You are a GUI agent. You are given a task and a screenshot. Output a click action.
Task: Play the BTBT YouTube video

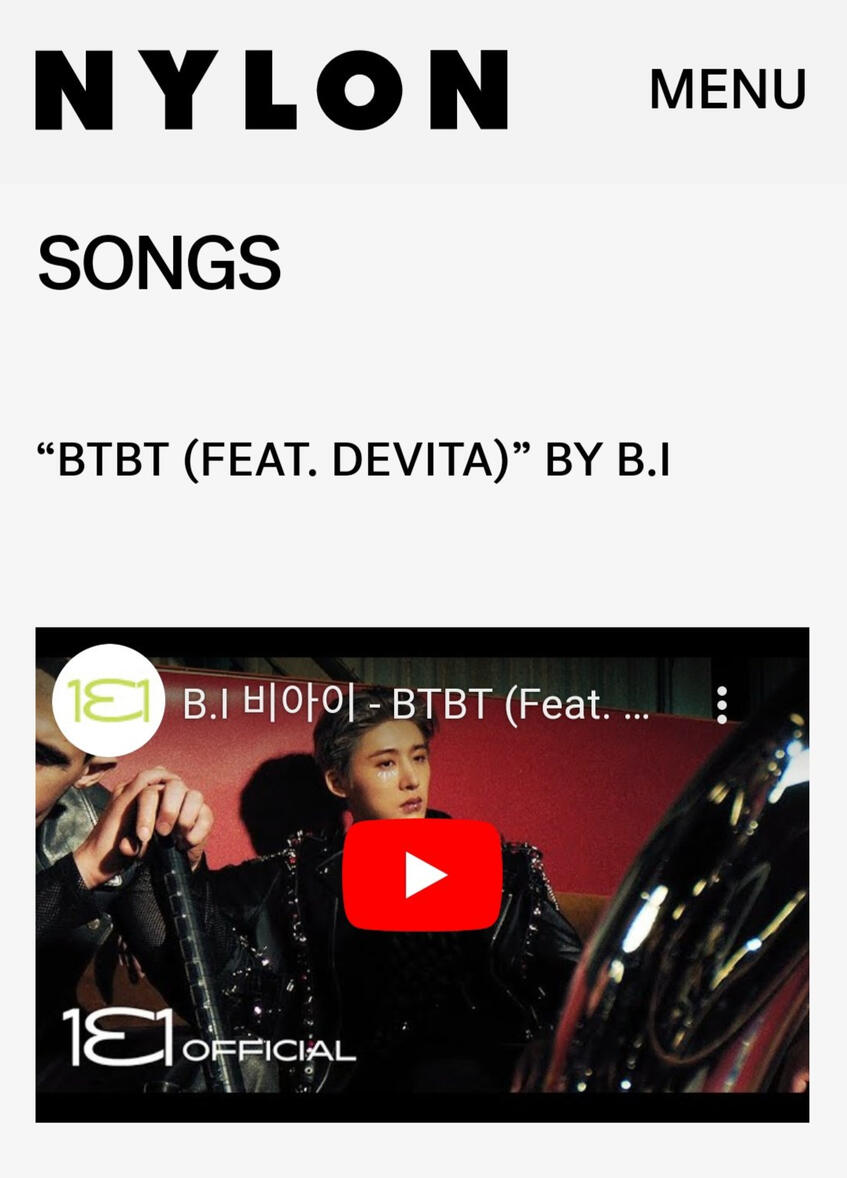point(422,876)
